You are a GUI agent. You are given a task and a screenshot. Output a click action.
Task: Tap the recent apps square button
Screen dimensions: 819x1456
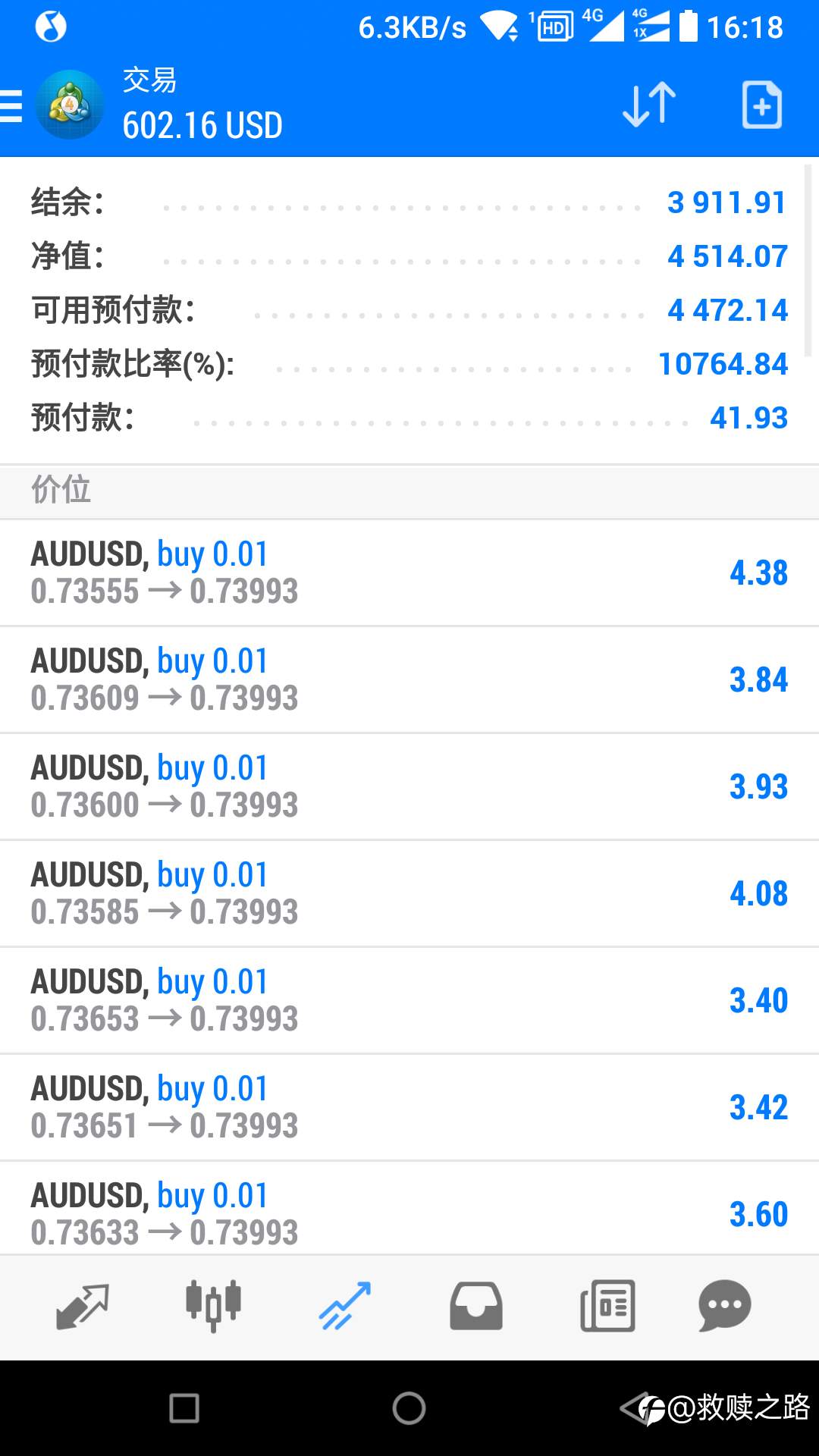click(184, 1408)
